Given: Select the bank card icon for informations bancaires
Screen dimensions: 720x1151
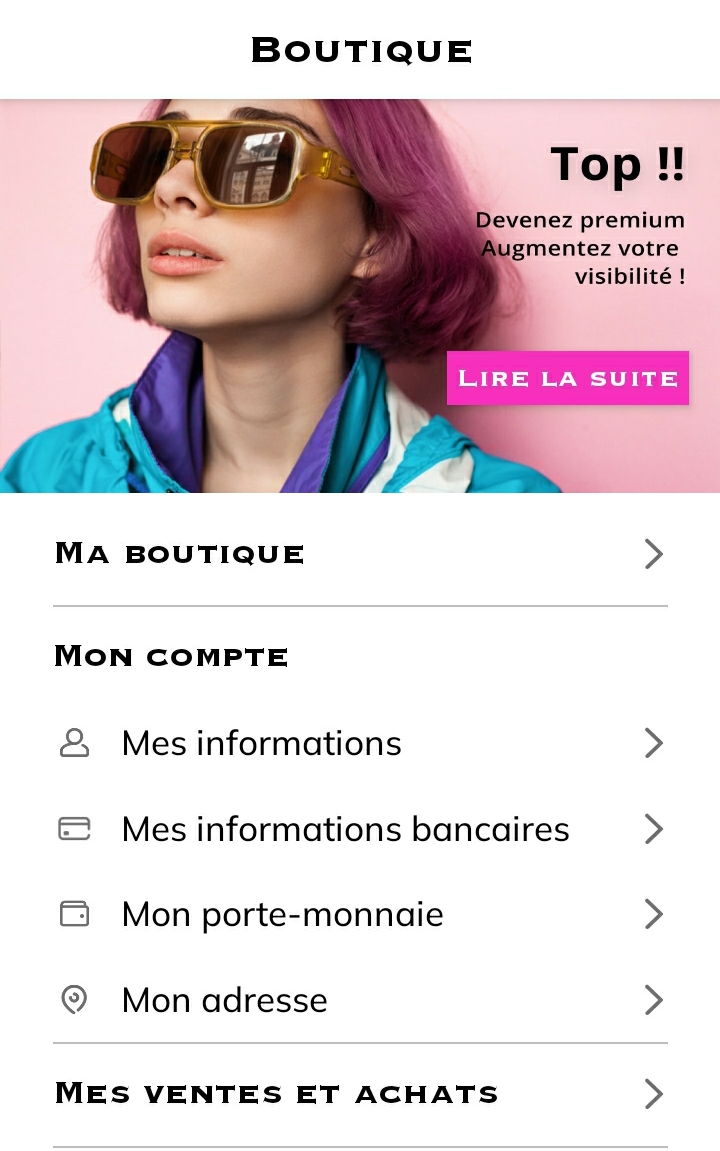Looking at the screenshot, I should coord(74,829).
